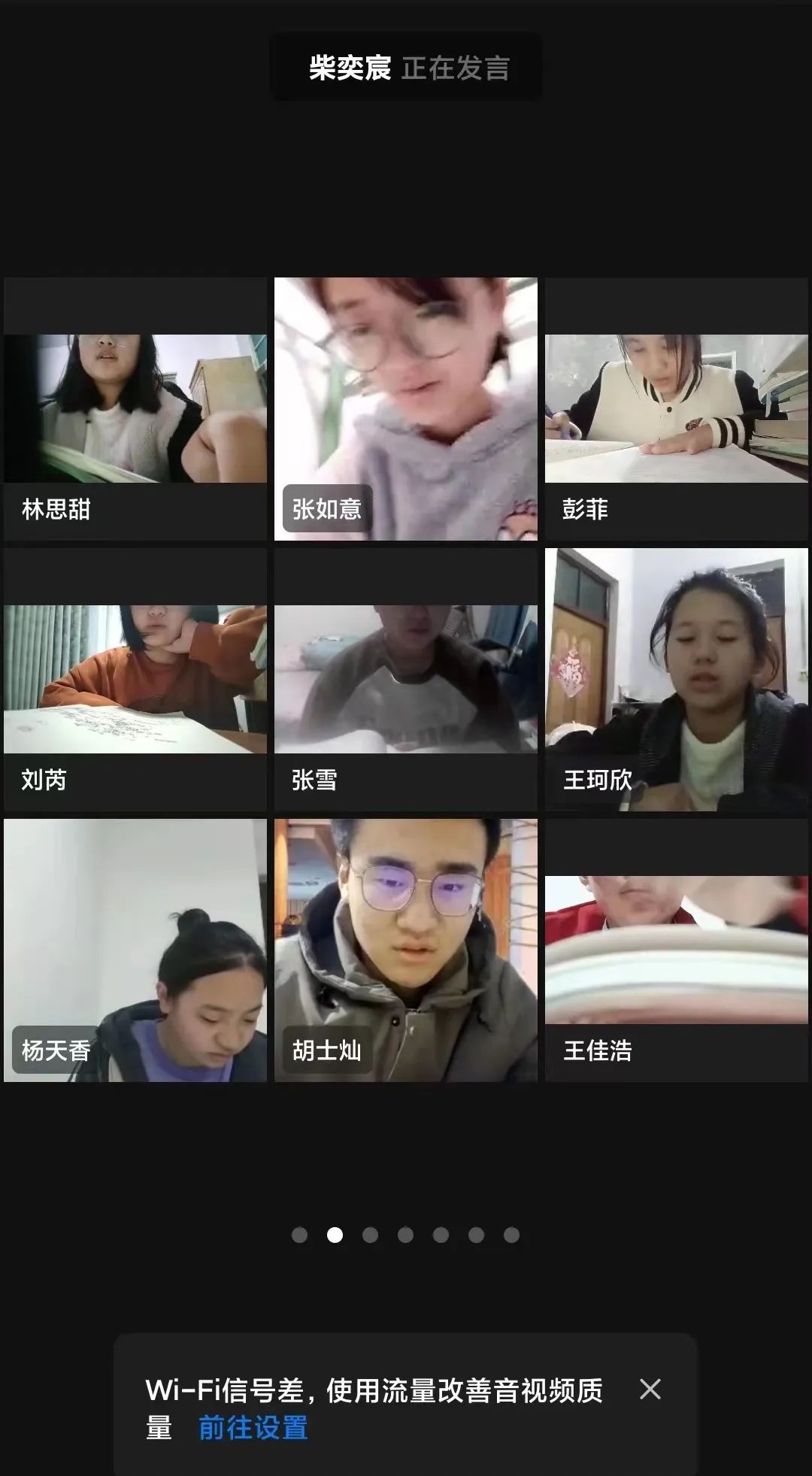Screen dimensions: 812x1476
Task: Select 刘芮's video tile
Action: (135, 680)
